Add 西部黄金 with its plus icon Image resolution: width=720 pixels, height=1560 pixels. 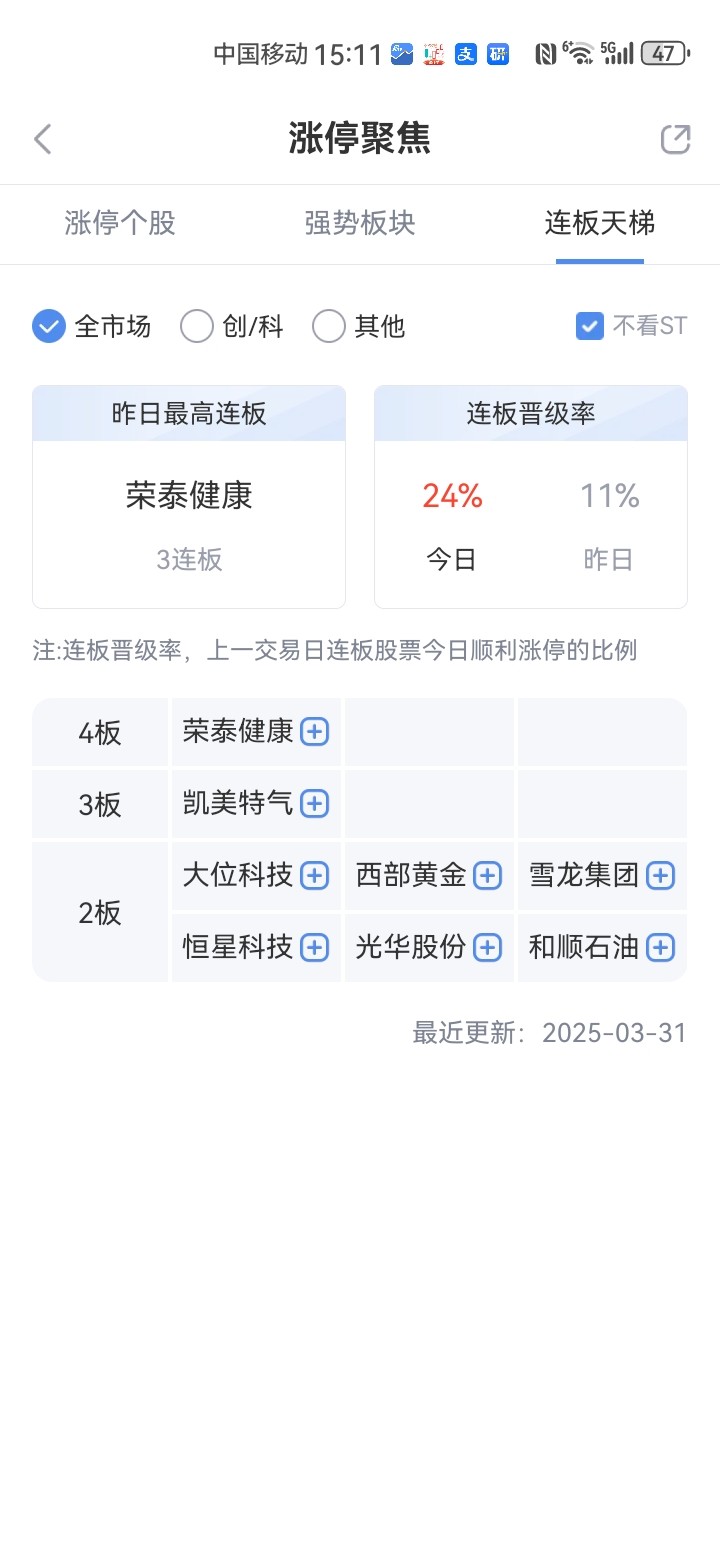[487, 876]
